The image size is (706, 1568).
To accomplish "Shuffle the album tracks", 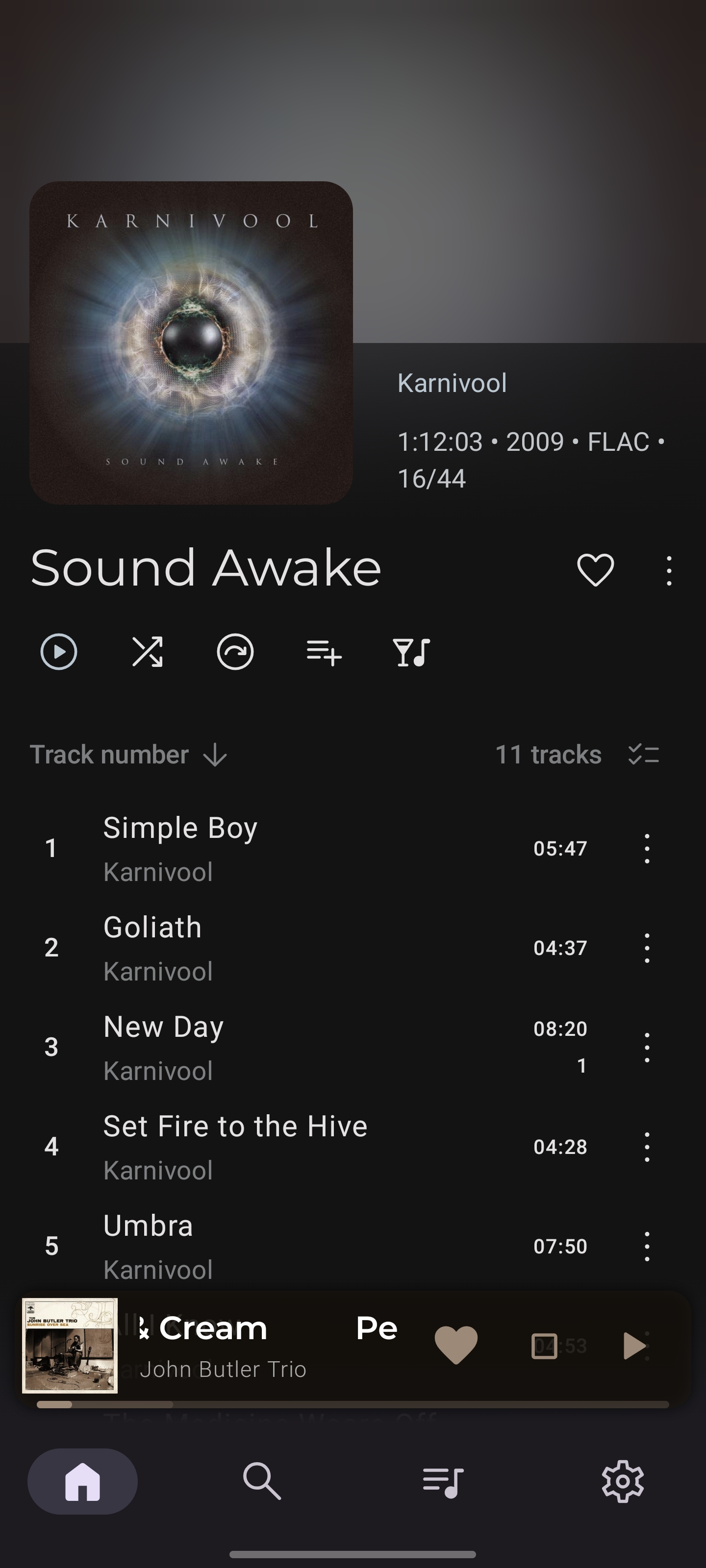I will [147, 652].
